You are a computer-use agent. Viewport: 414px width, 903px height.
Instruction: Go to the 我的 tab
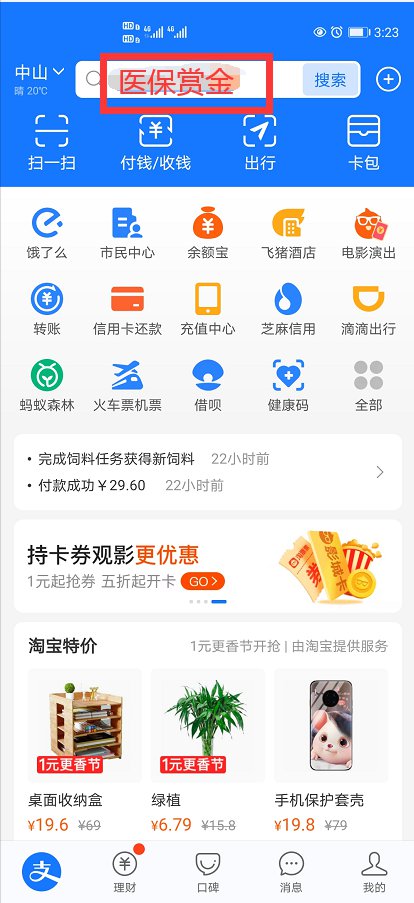(374, 871)
